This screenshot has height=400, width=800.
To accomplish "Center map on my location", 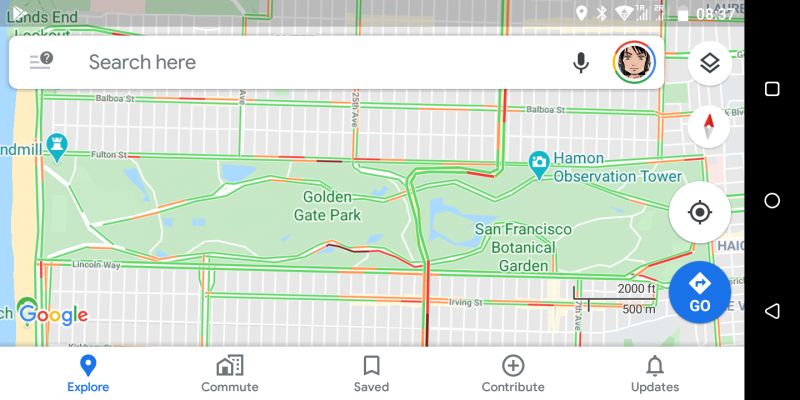I will 699,212.
